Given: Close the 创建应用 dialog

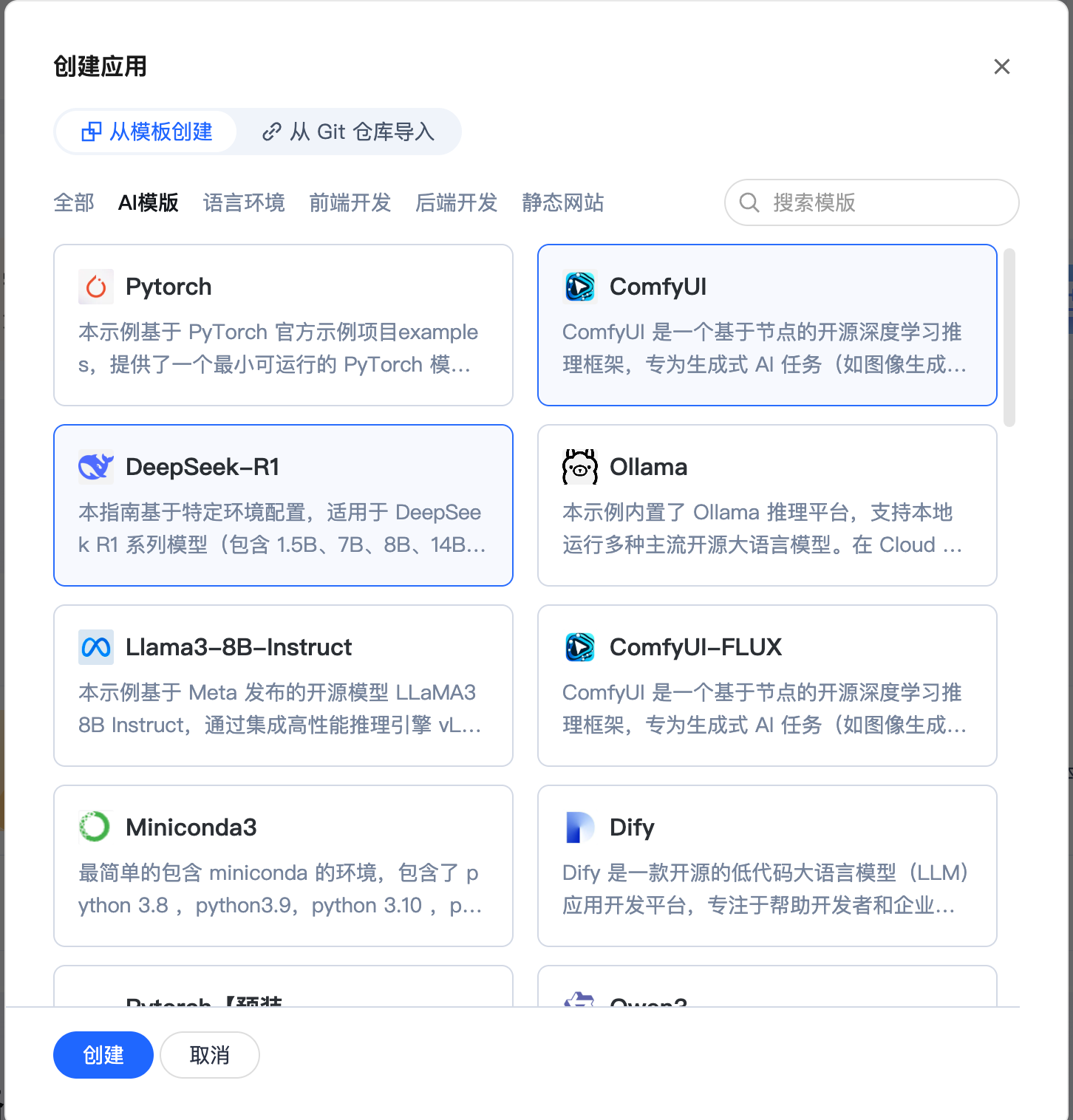Looking at the screenshot, I should (1001, 66).
